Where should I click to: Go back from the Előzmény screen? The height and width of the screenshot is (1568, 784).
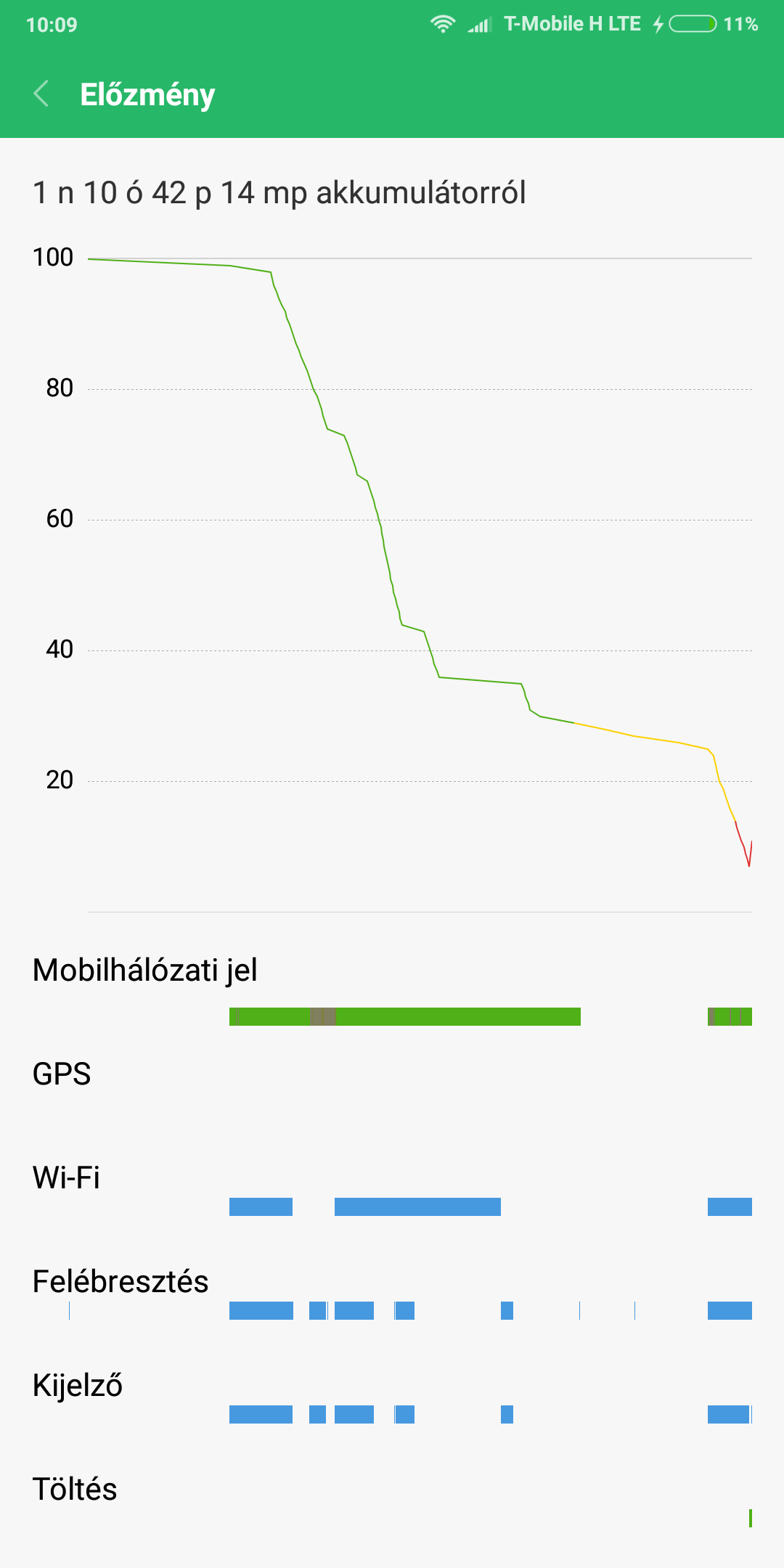point(41,94)
